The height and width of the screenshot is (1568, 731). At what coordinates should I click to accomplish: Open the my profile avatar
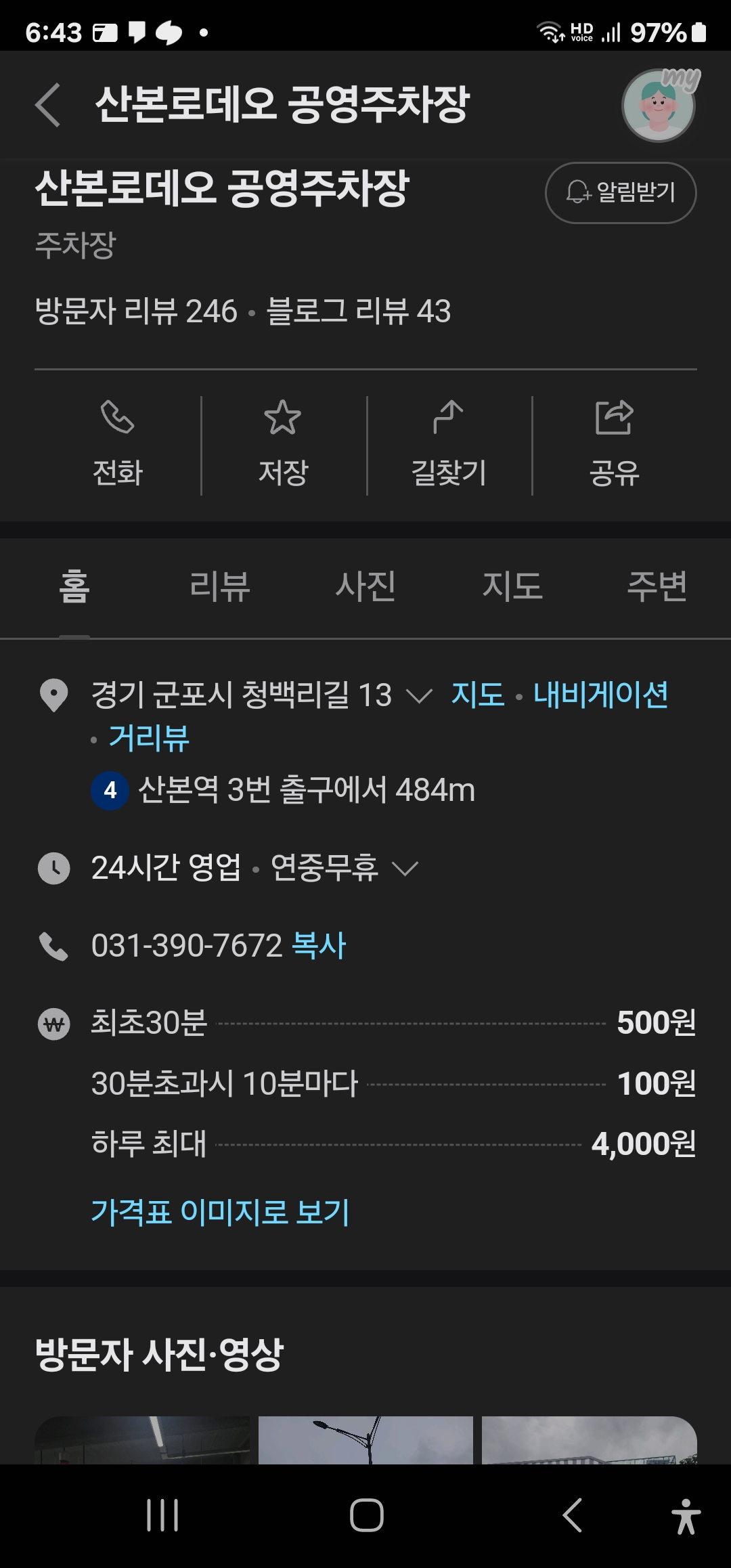pos(658,106)
